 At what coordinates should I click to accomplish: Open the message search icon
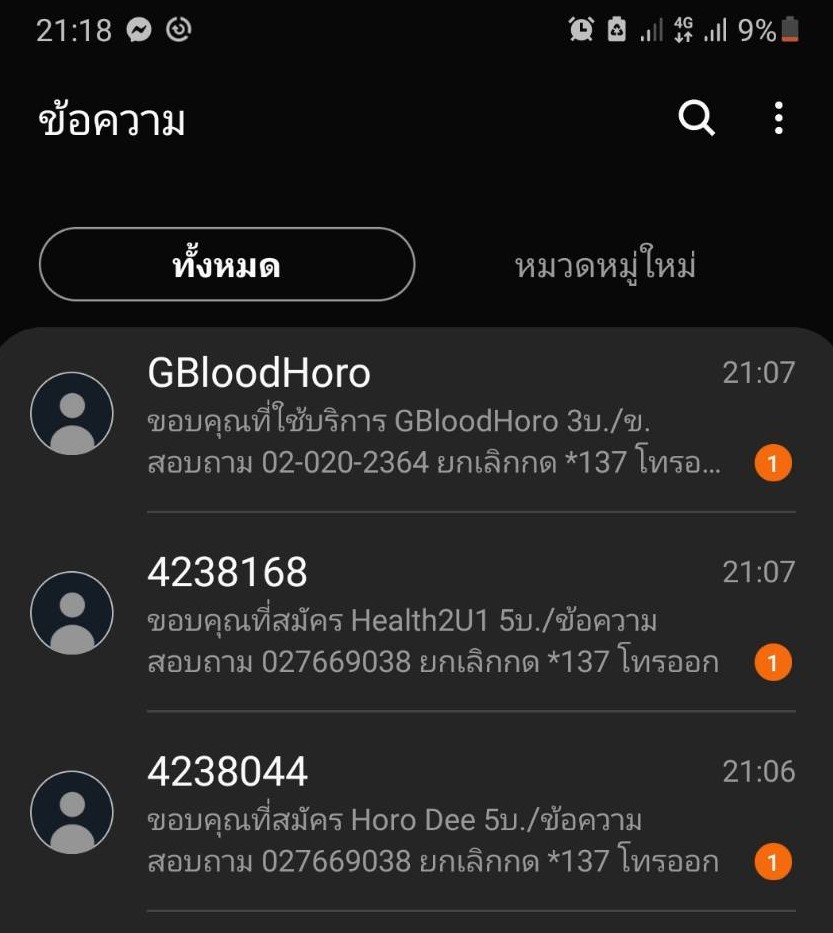point(696,119)
